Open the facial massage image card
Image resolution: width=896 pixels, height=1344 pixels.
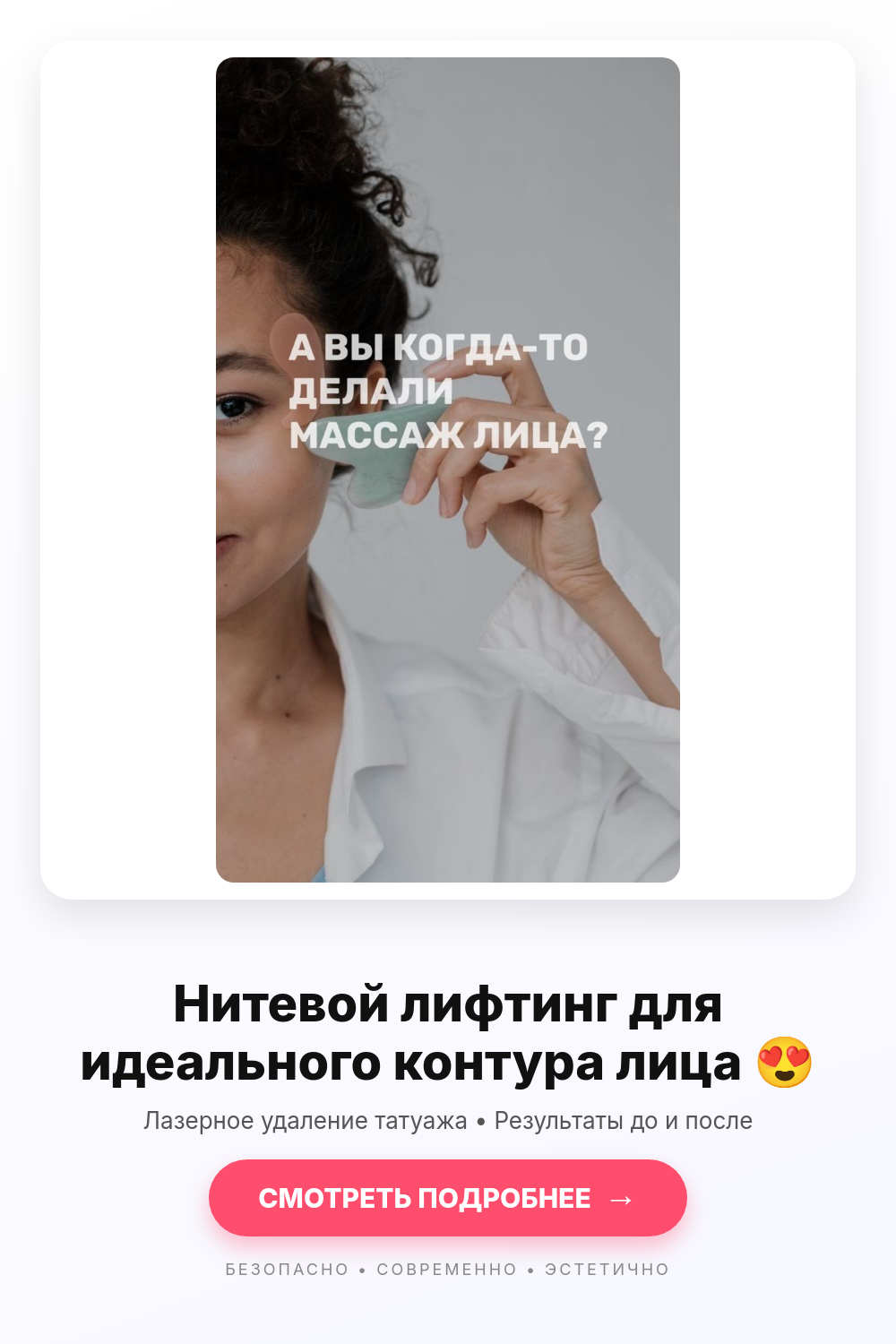(x=448, y=470)
